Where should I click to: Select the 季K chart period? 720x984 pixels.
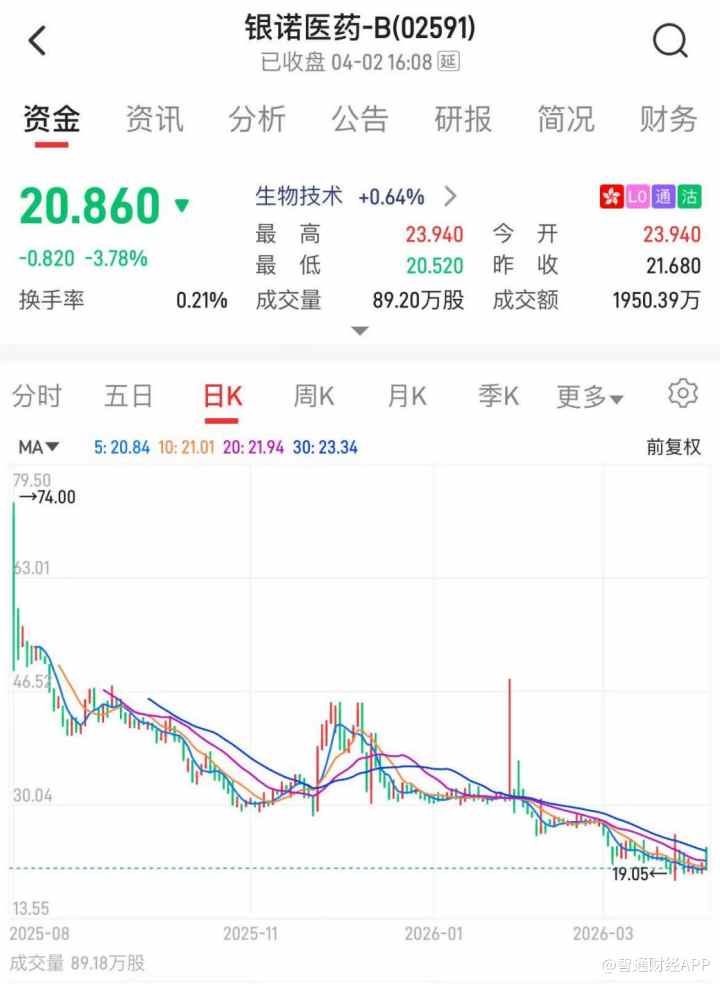coord(498,396)
